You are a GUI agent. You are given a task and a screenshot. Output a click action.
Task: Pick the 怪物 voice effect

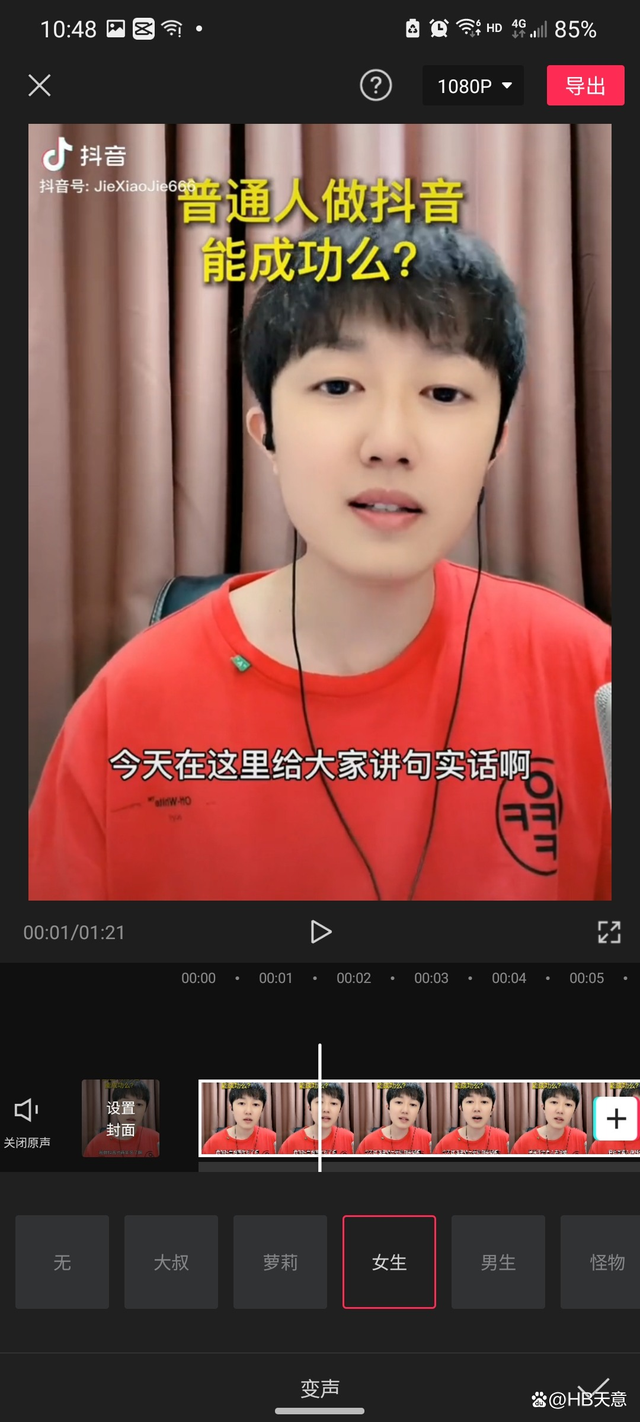coord(605,1262)
